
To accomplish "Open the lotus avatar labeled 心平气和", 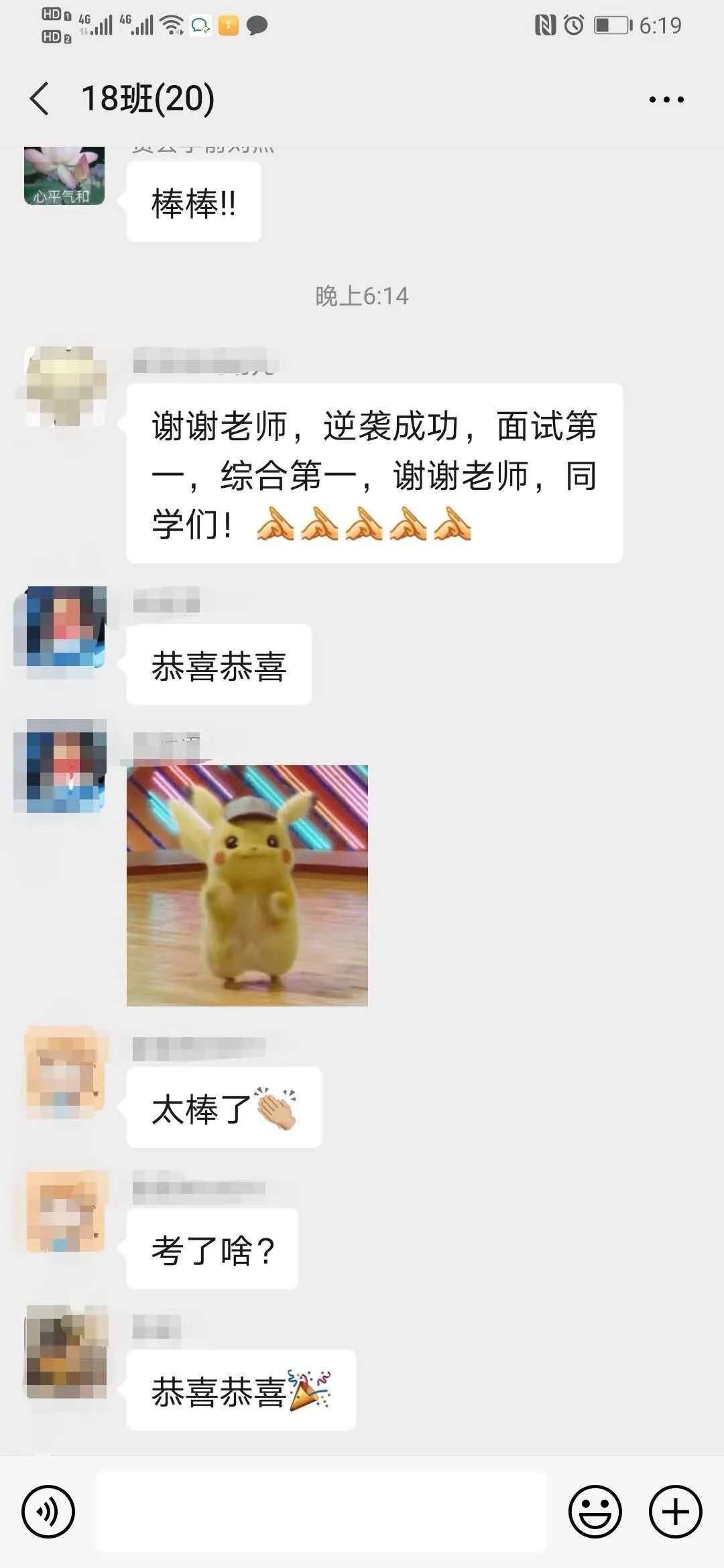I will pyautogui.click(x=64, y=176).
